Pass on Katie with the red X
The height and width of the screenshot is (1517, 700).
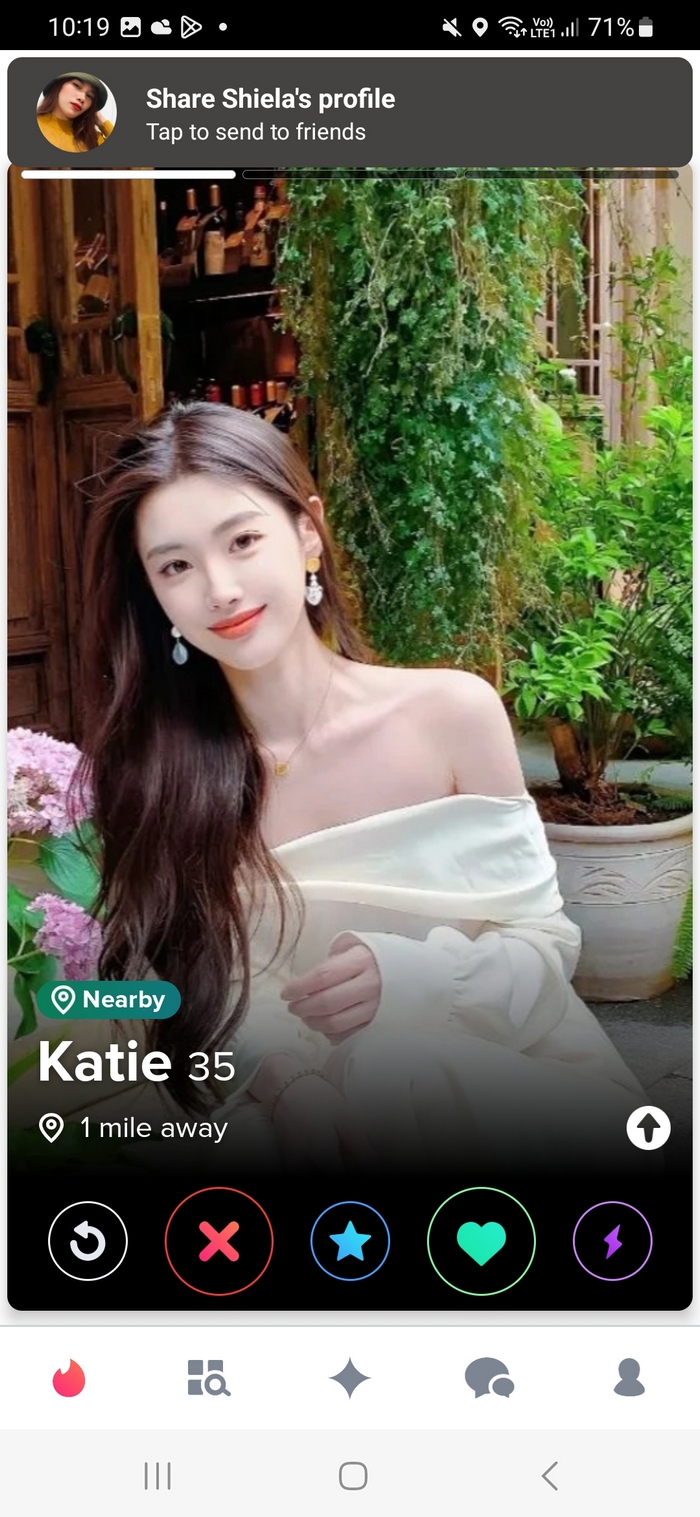(219, 1241)
